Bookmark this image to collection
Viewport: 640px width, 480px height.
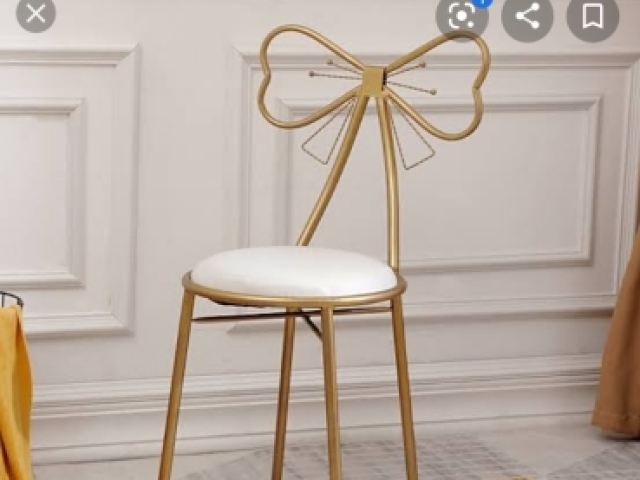pos(592,16)
